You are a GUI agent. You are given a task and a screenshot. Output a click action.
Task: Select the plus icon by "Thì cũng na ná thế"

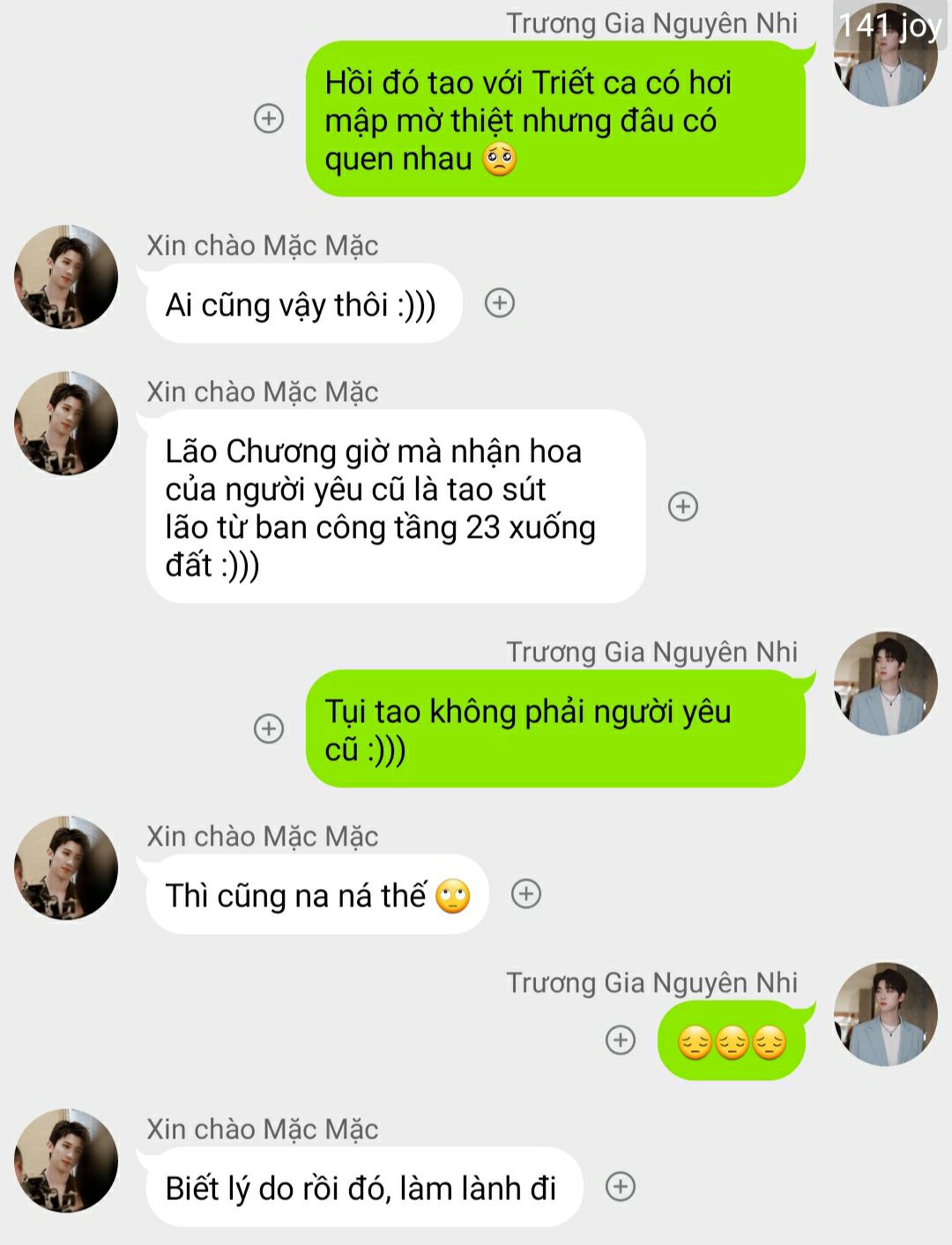526,894
